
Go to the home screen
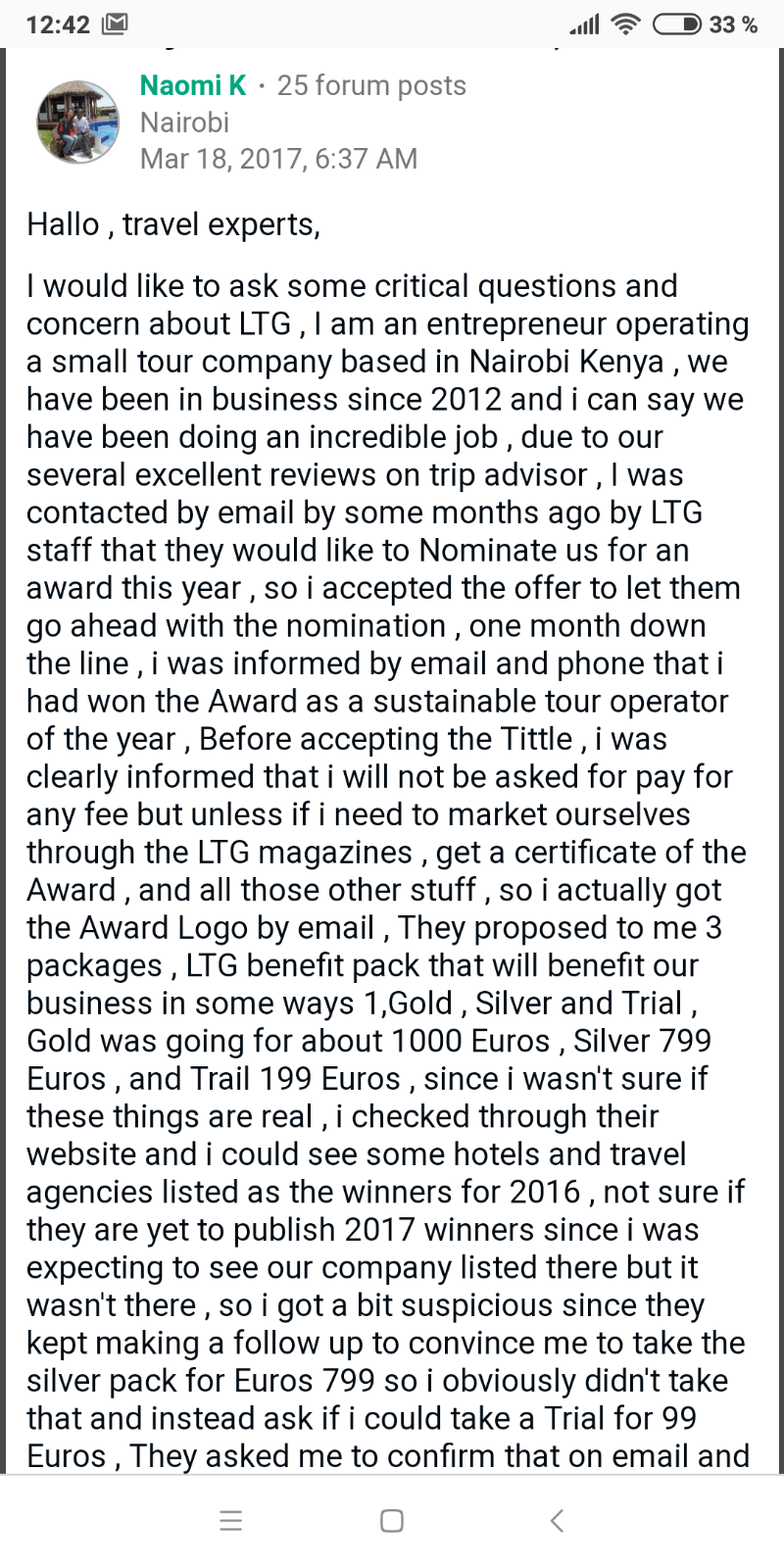392,1520
